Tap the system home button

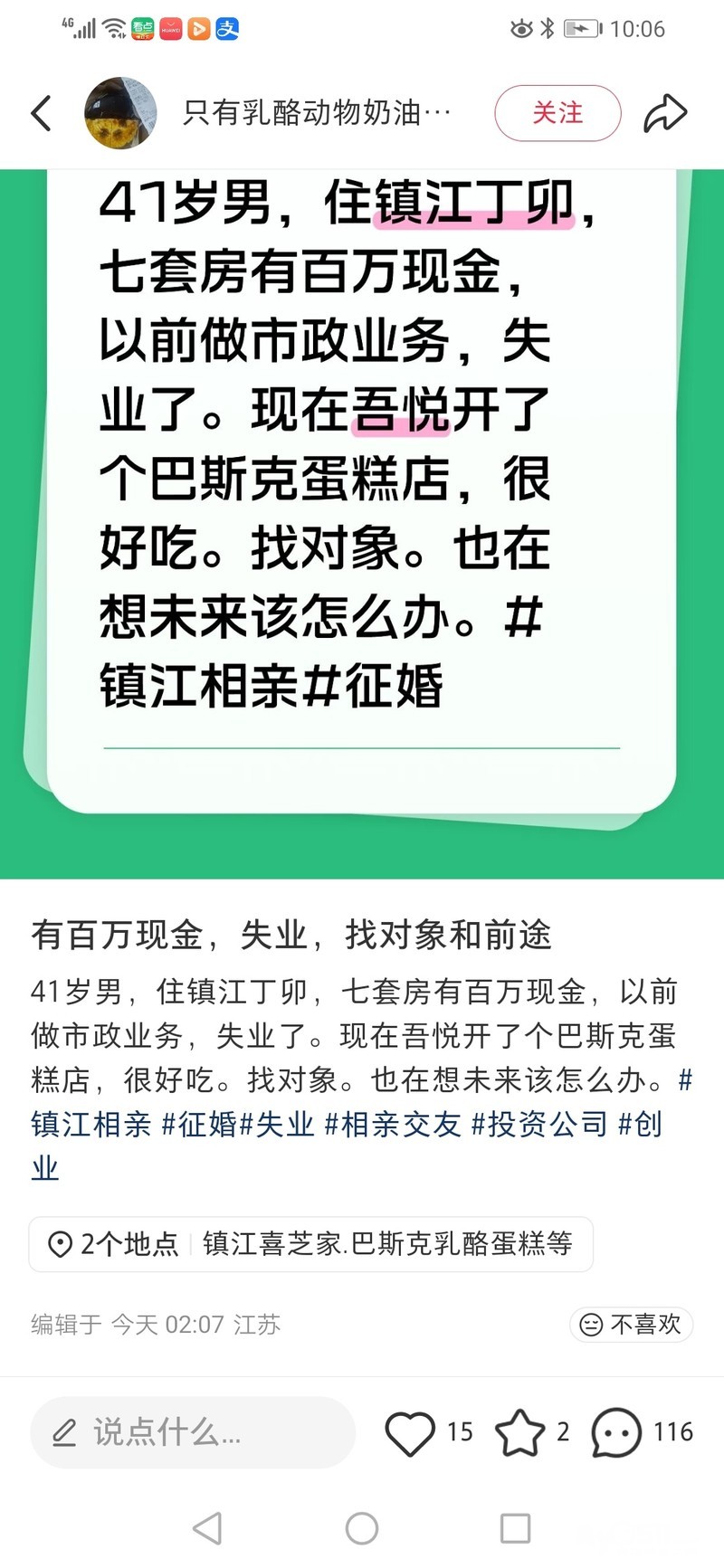point(362,1528)
